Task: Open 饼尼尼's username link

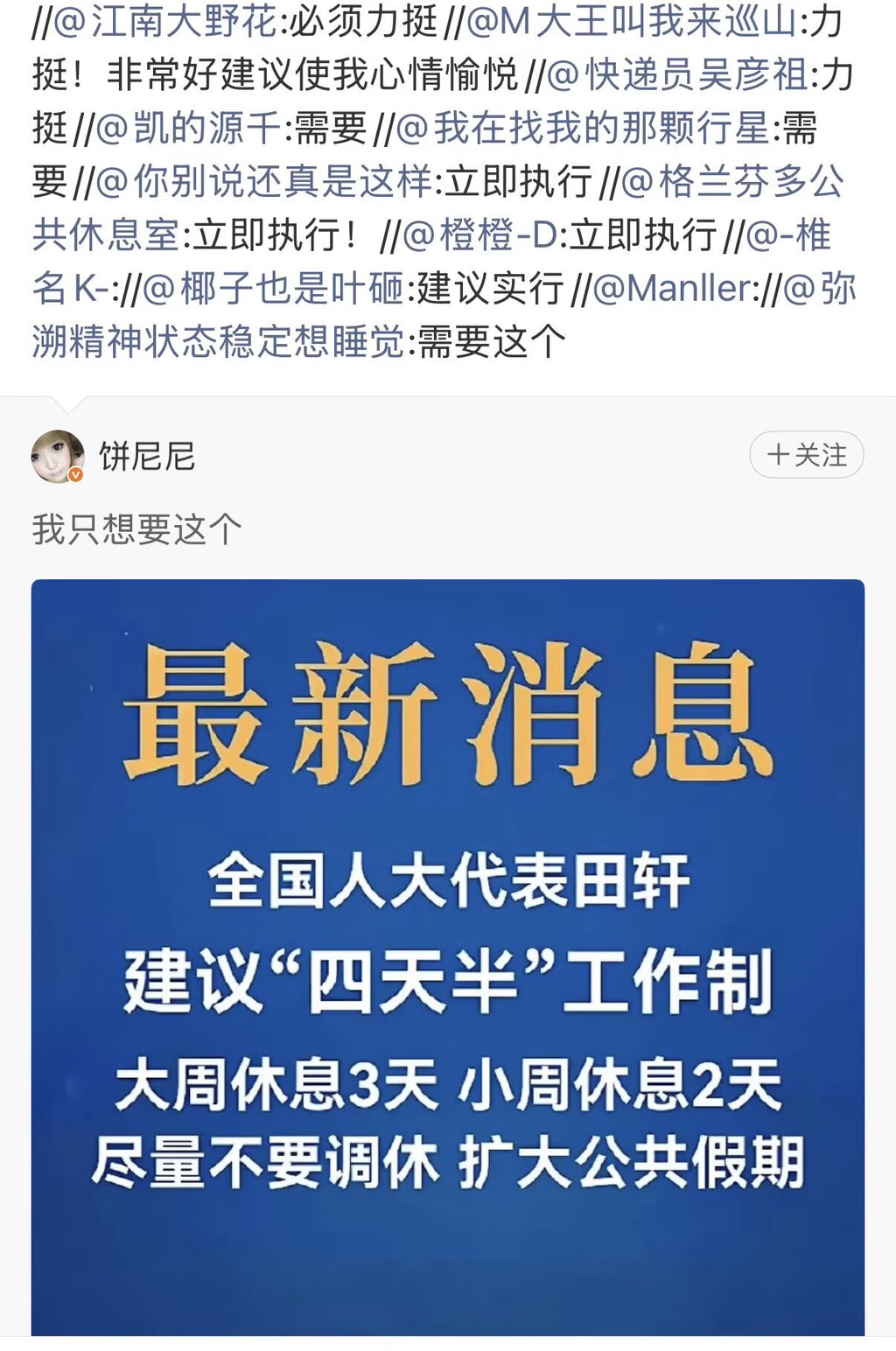Action: point(147,456)
